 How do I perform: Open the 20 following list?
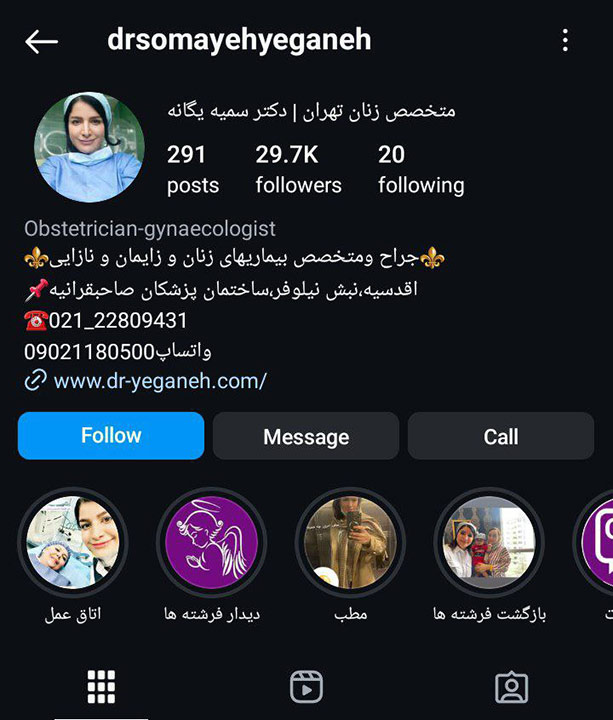tap(421, 169)
